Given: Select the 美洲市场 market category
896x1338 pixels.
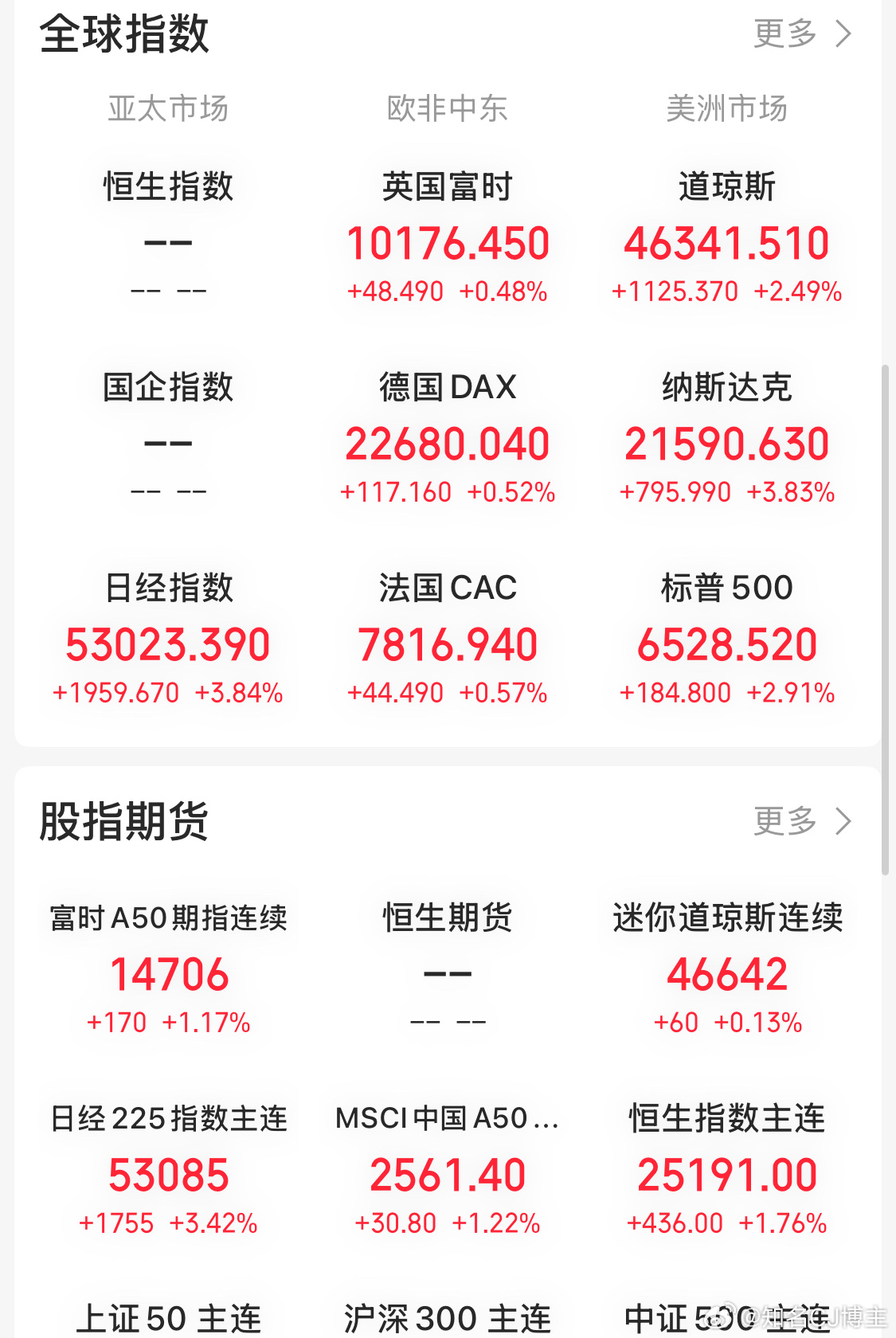Looking at the screenshot, I should click(727, 109).
